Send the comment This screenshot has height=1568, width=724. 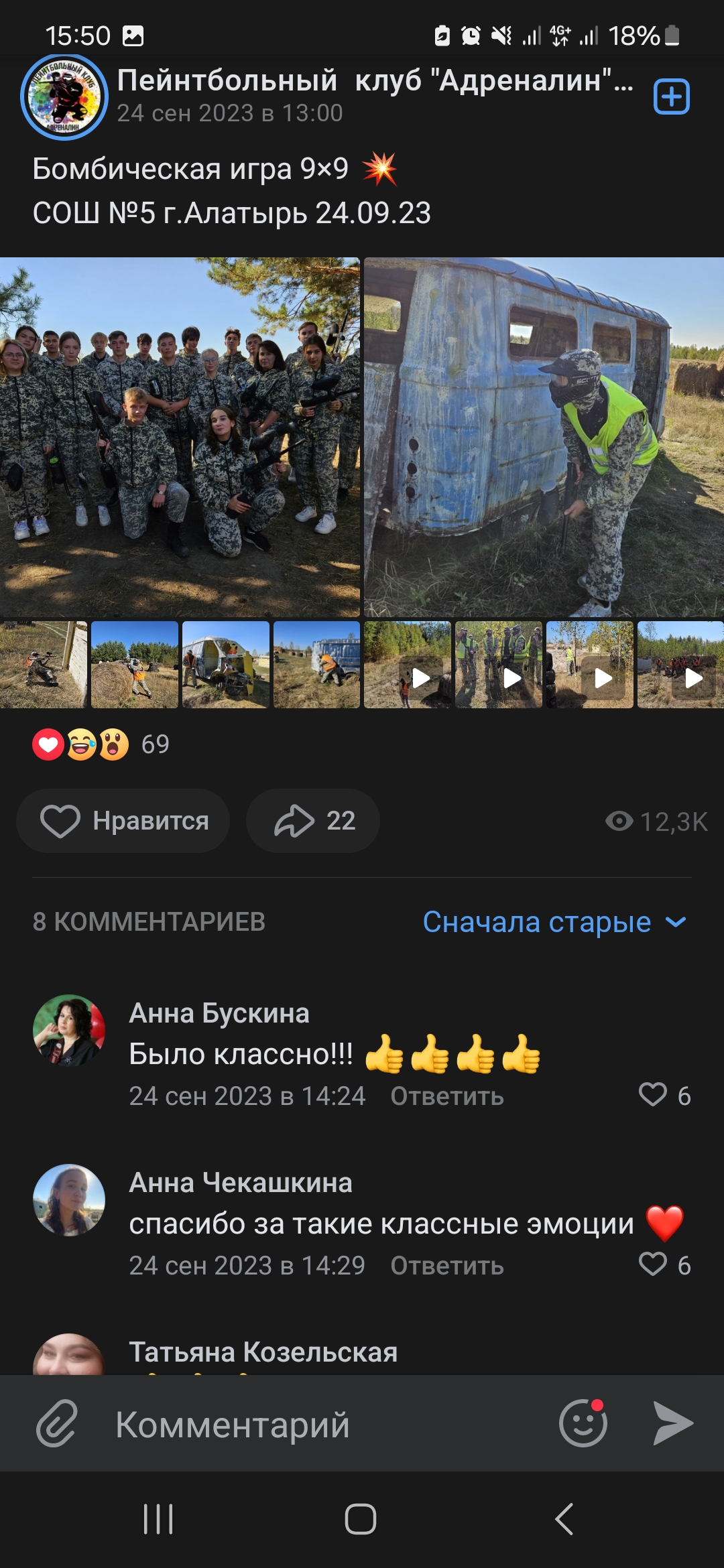674,1423
